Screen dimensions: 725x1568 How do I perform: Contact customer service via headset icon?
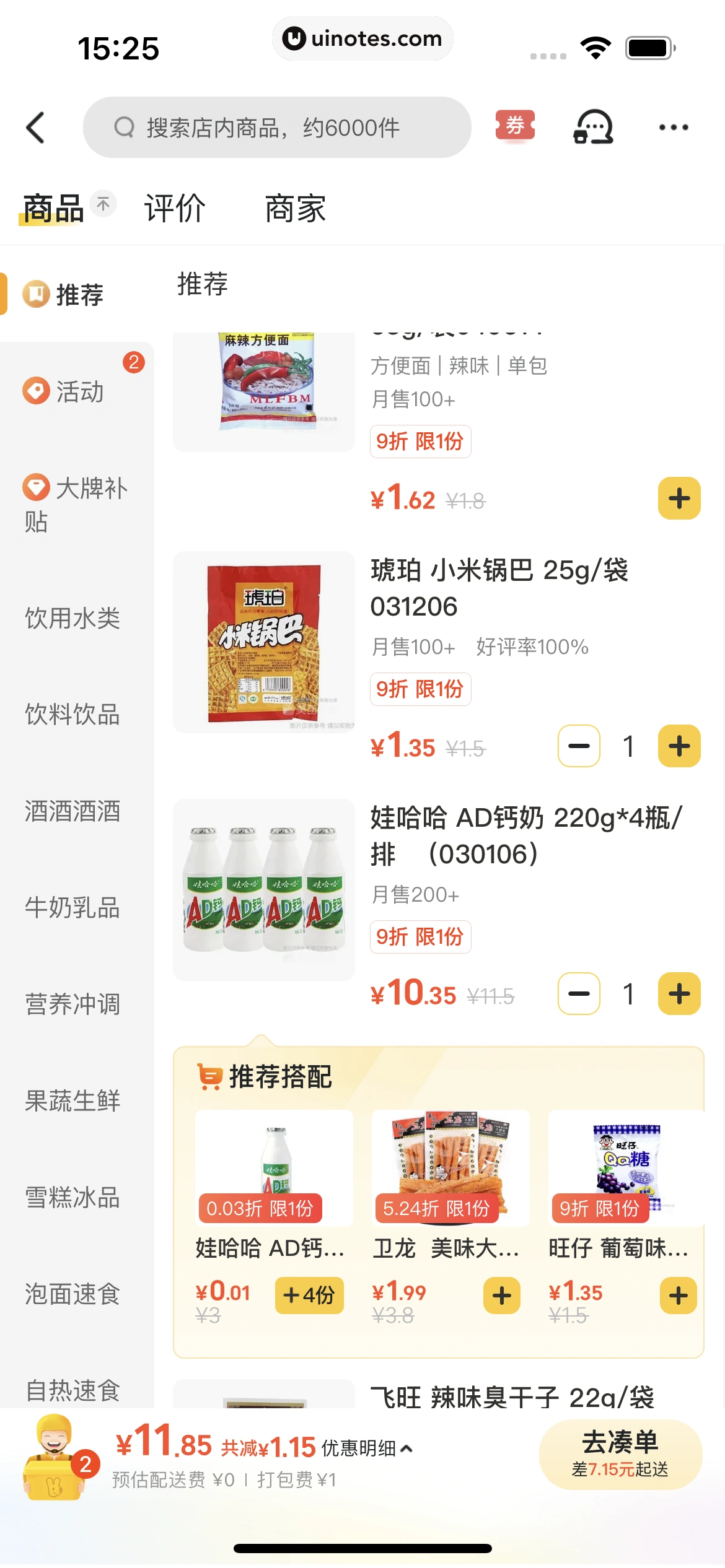click(x=593, y=127)
